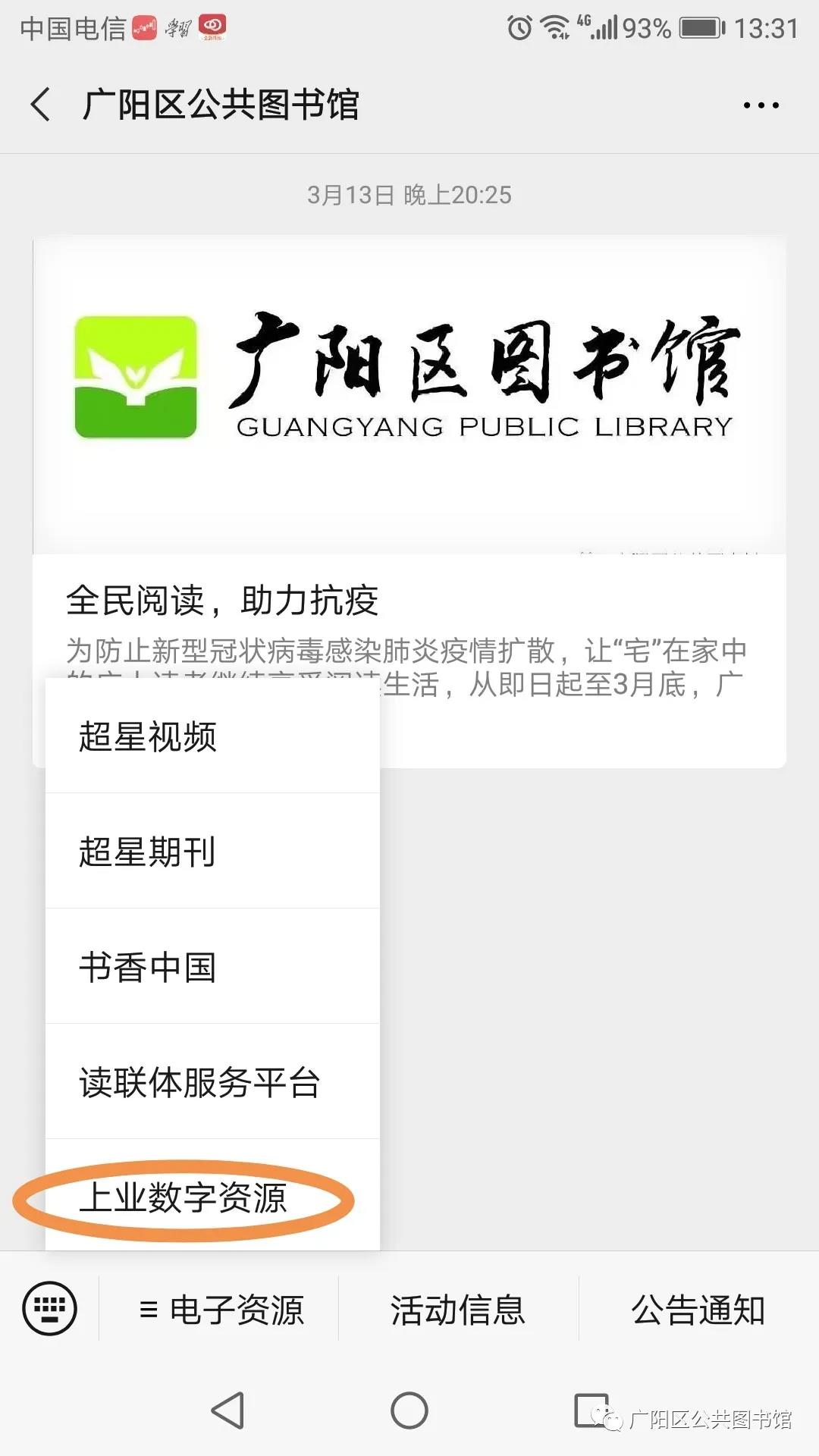Go to the home screen
The image size is (819, 1456).
[x=409, y=1410]
